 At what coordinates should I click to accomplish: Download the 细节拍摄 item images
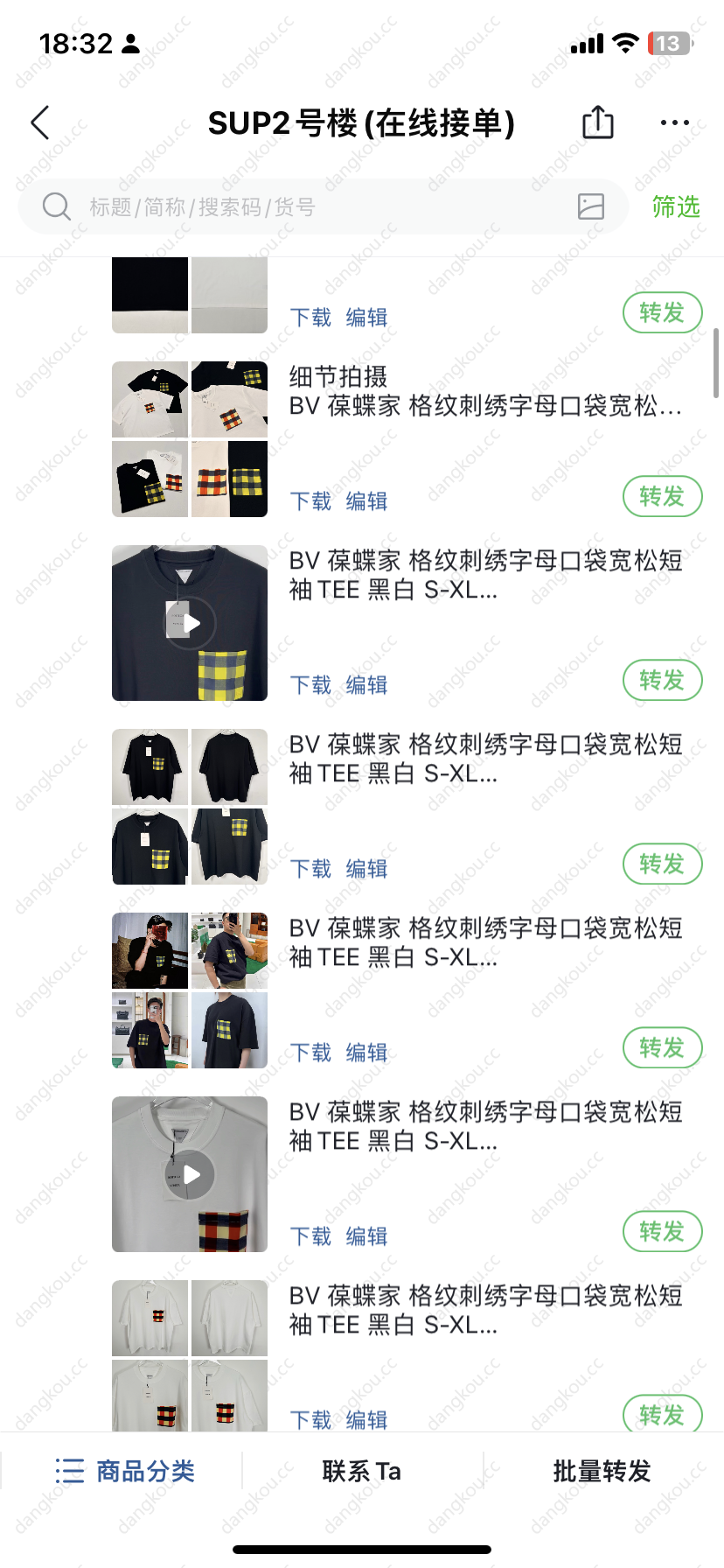tap(310, 501)
